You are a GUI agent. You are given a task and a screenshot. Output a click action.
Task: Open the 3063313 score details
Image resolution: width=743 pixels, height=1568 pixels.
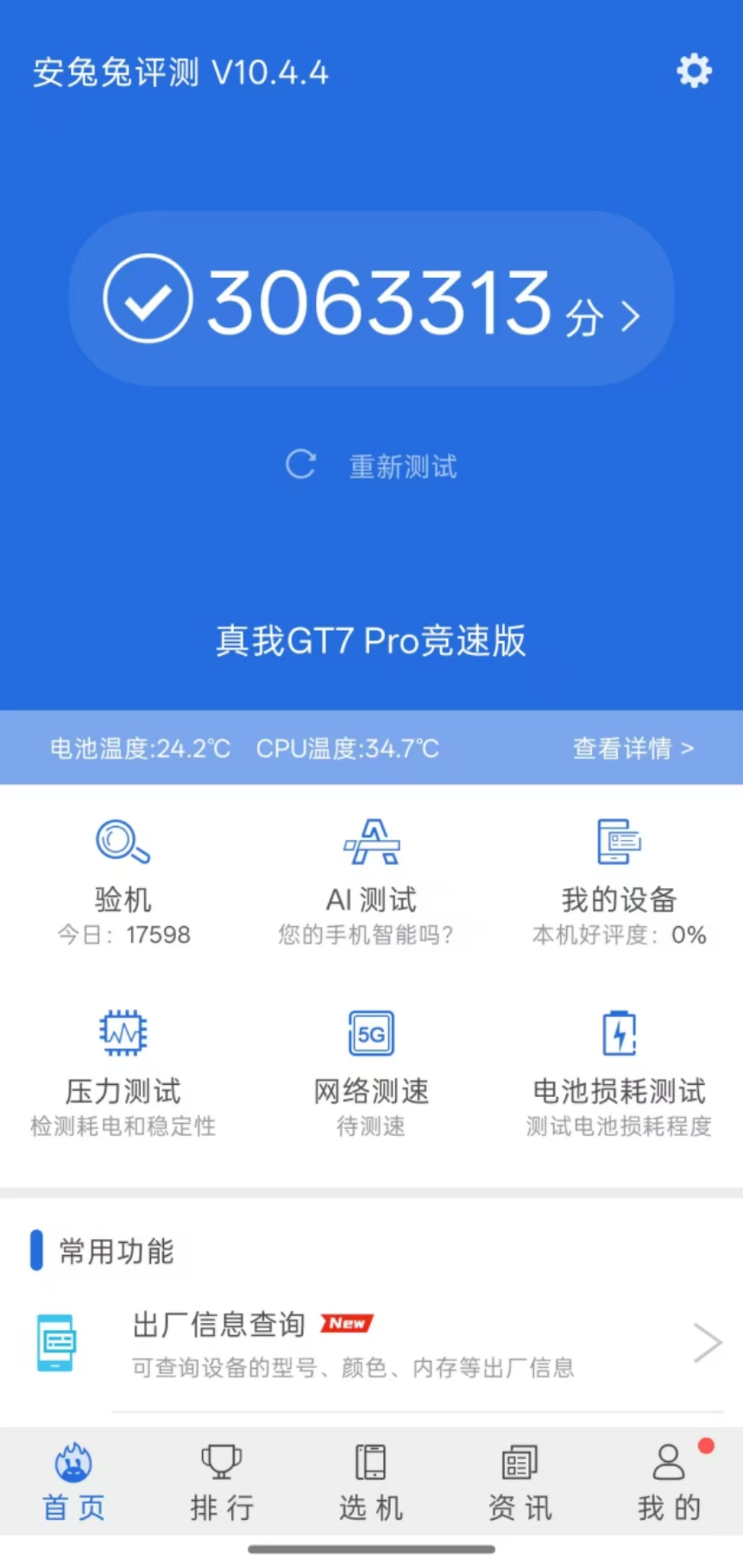click(x=371, y=299)
